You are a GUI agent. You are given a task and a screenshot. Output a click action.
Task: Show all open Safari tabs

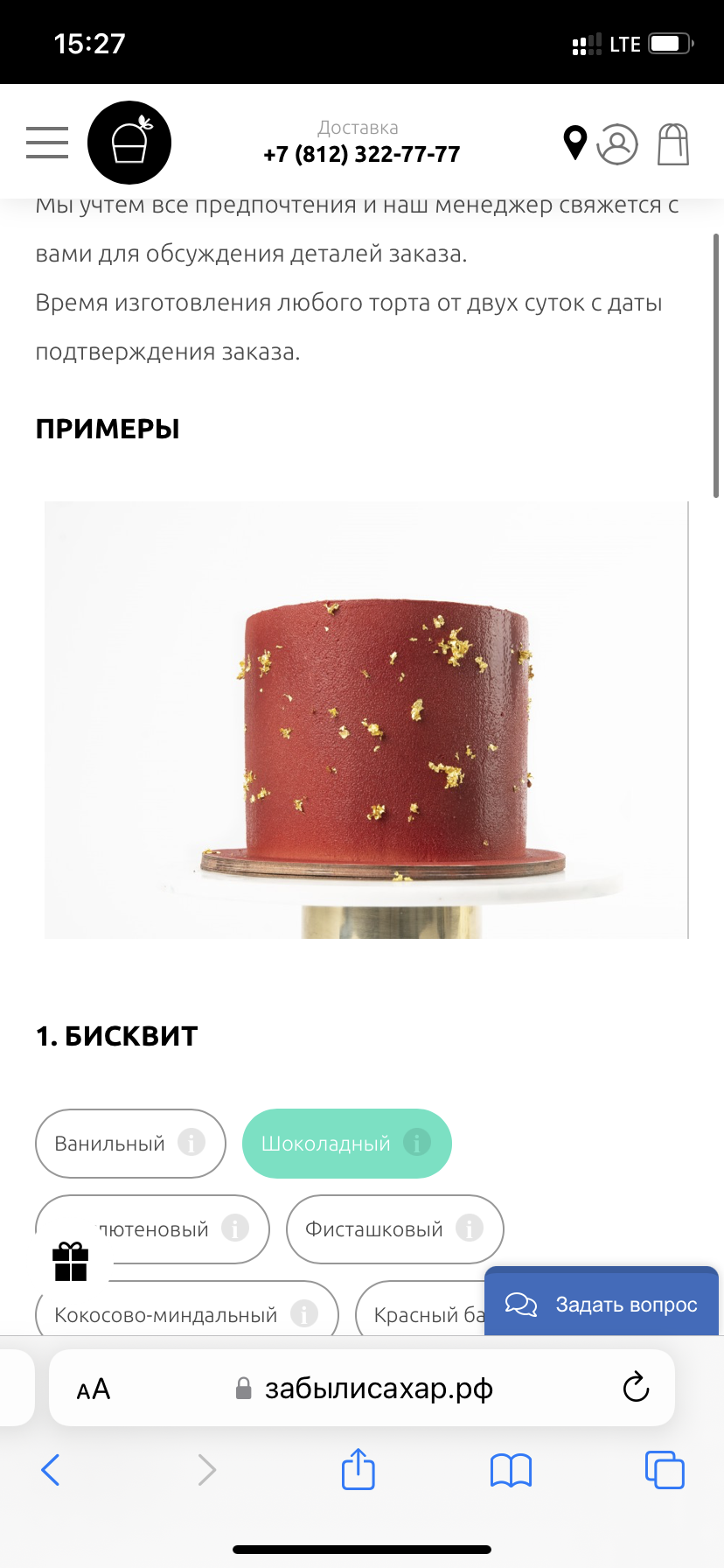click(665, 1470)
